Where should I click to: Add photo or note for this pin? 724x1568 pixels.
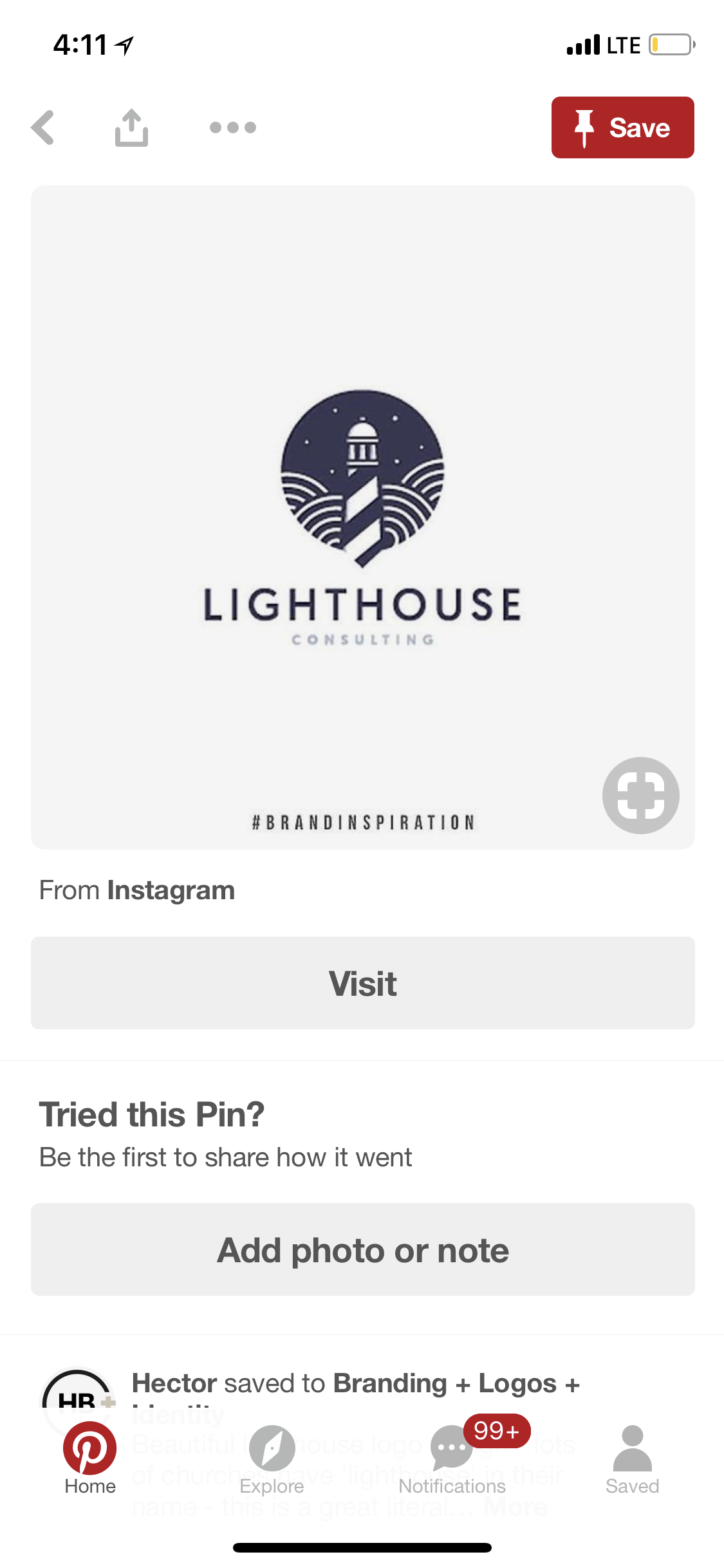point(362,1249)
